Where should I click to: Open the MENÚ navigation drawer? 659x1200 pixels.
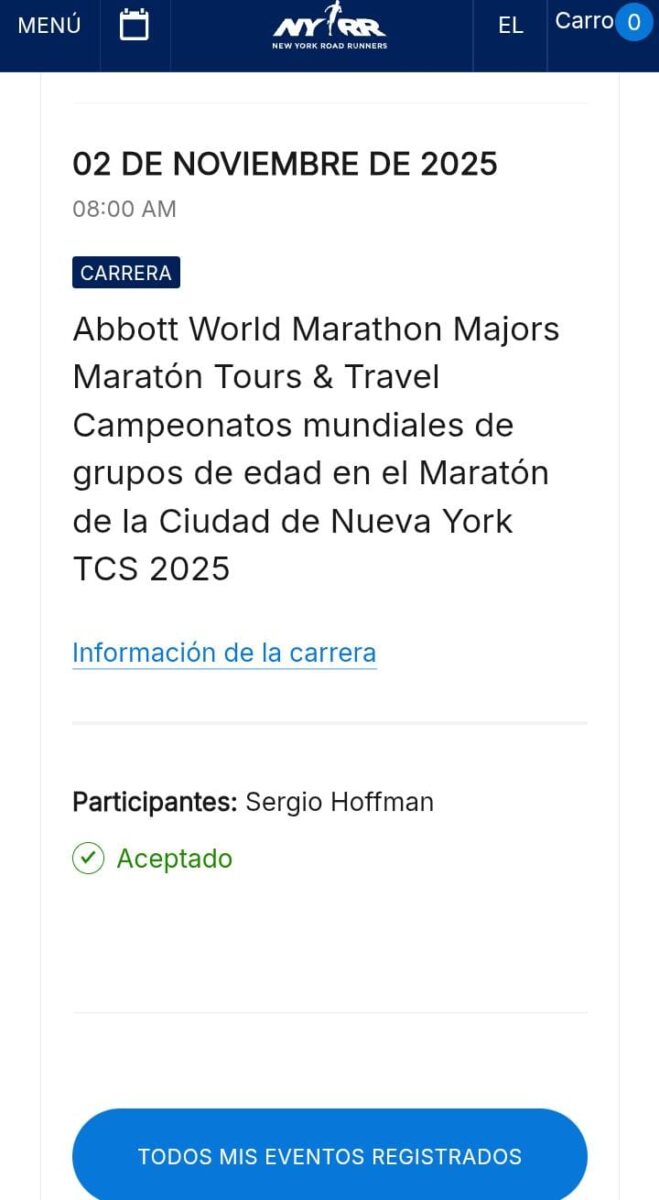[x=49, y=26]
